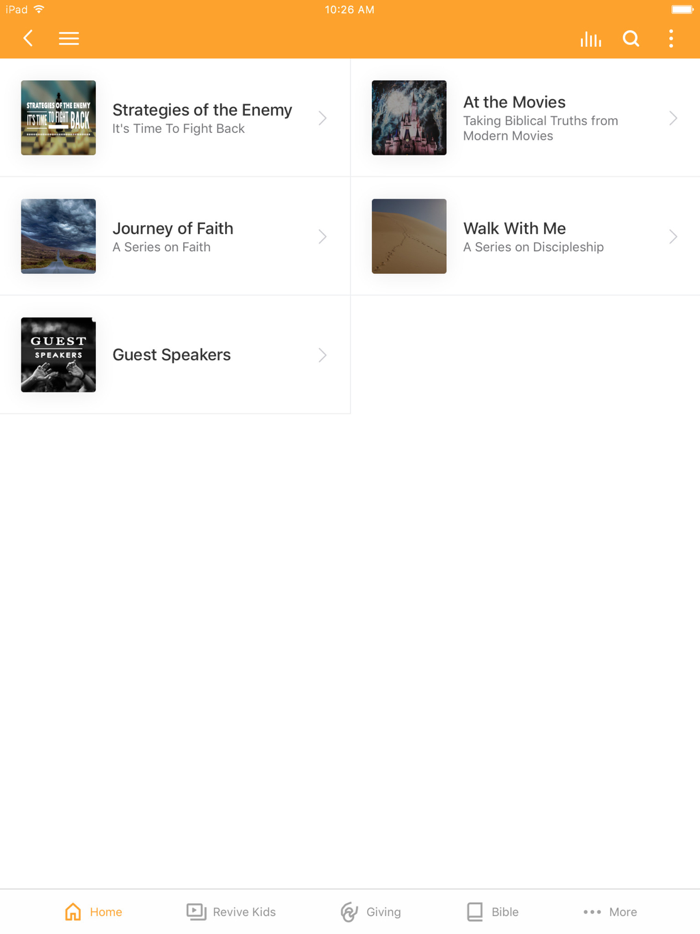The width and height of the screenshot is (700, 934).
Task: Open the hamburger drawer menu
Action: click(69, 38)
